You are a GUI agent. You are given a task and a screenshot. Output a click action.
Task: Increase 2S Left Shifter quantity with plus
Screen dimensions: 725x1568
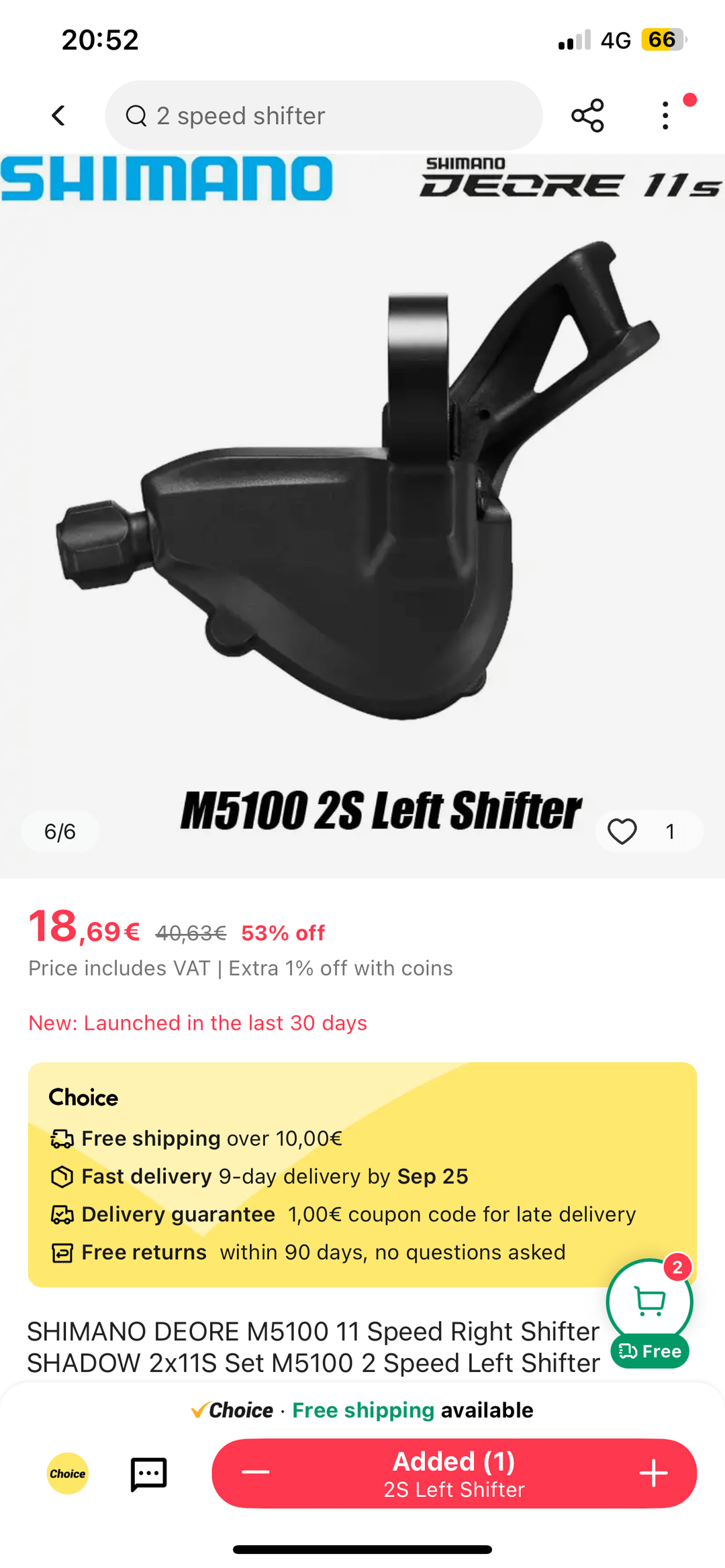653,1473
